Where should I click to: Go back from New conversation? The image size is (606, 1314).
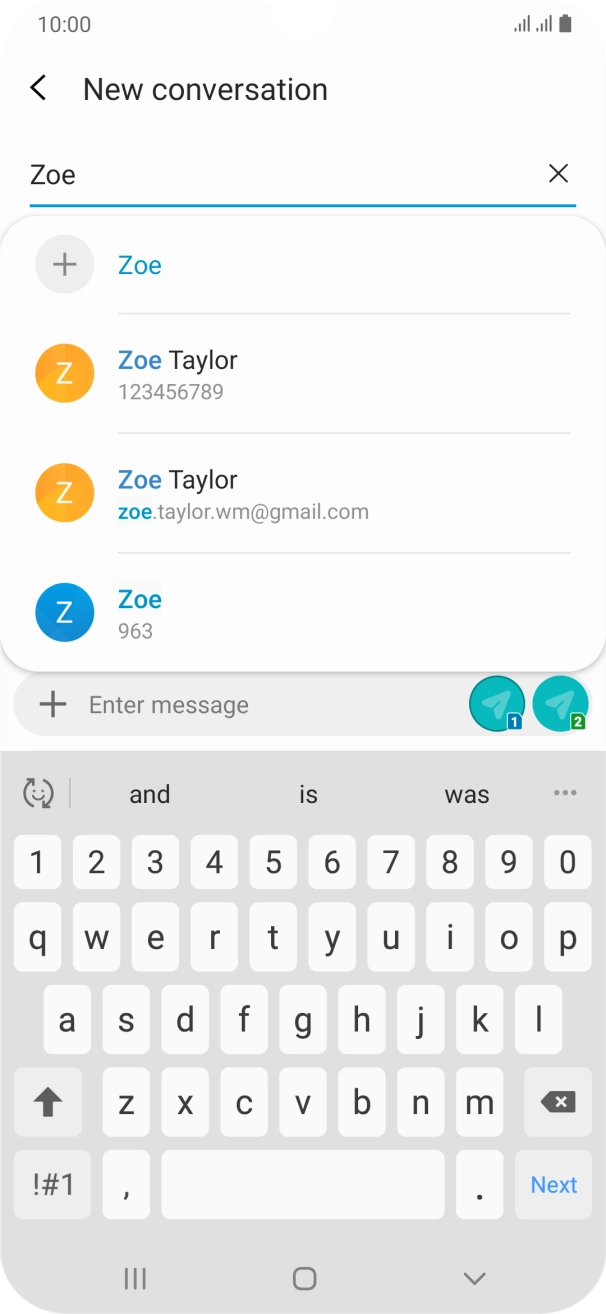tap(38, 88)
